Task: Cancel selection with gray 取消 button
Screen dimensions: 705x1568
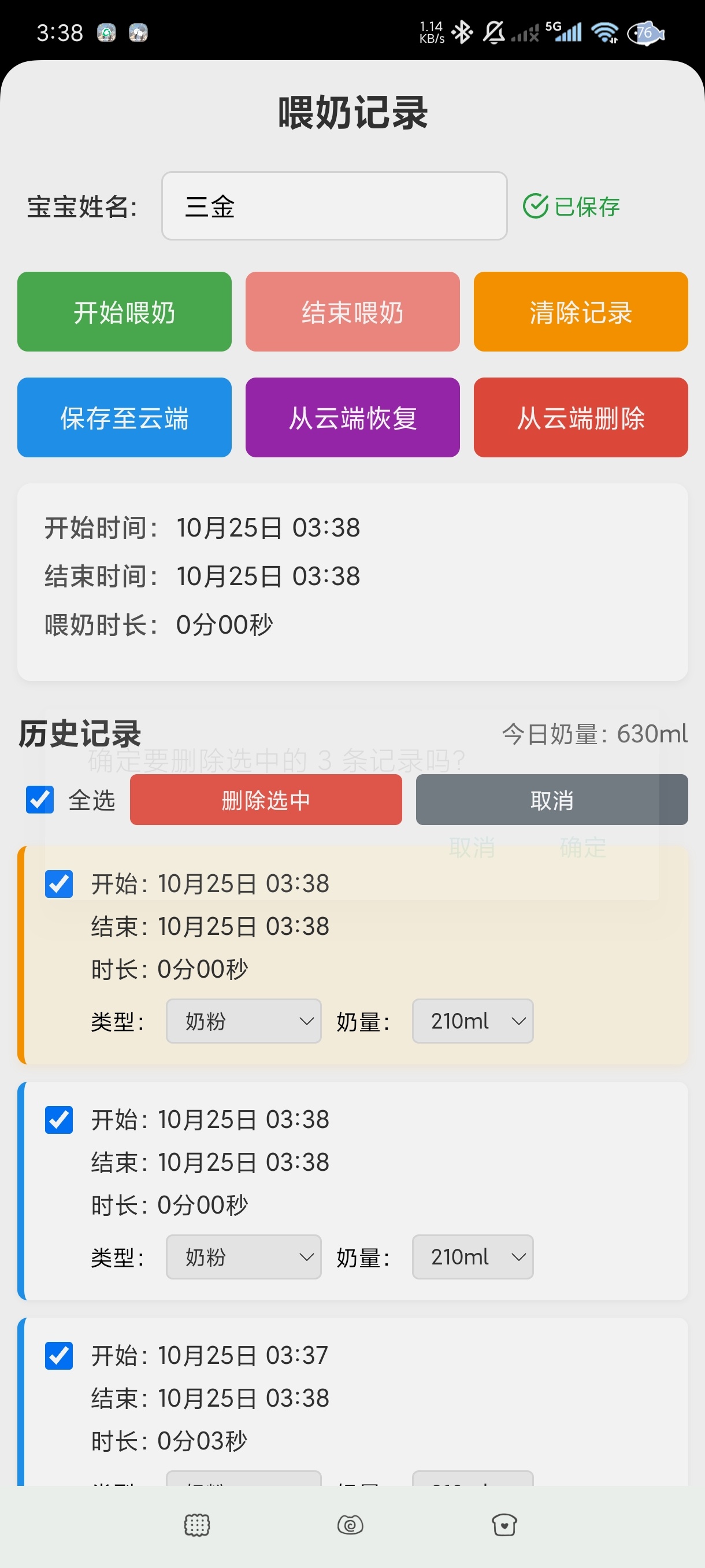Action: tap(551, 800)
